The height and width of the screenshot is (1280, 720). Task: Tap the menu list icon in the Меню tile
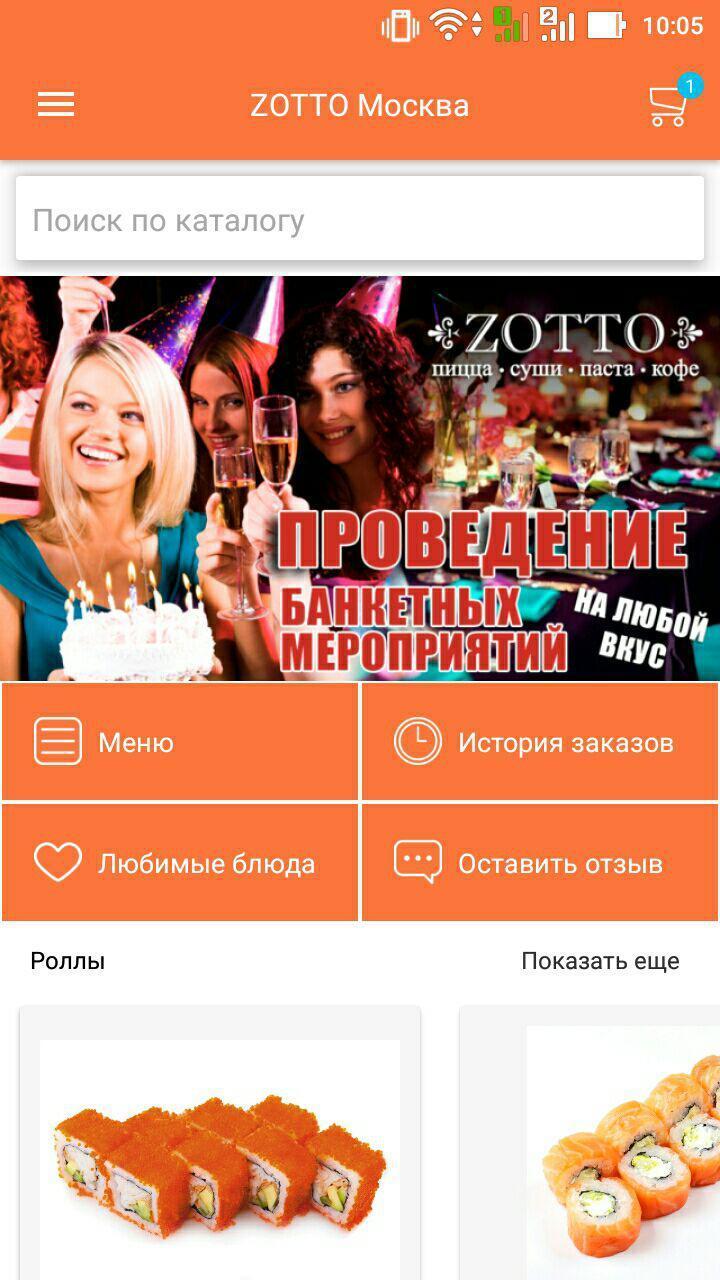coord(57,741)
